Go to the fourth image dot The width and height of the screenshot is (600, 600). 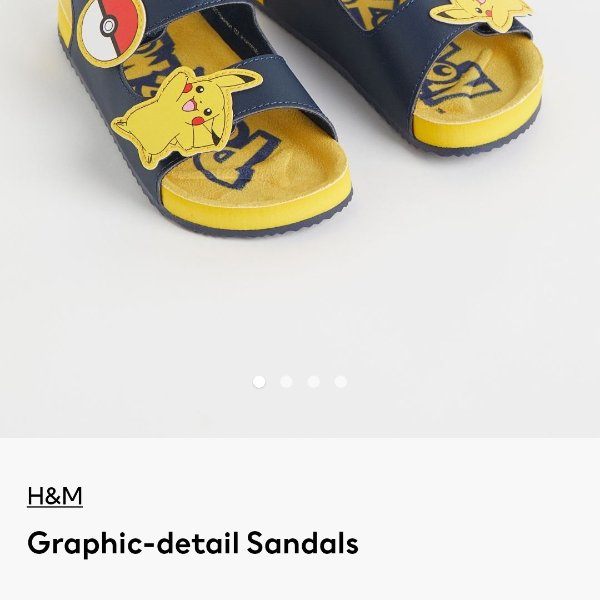click(340, 382)
